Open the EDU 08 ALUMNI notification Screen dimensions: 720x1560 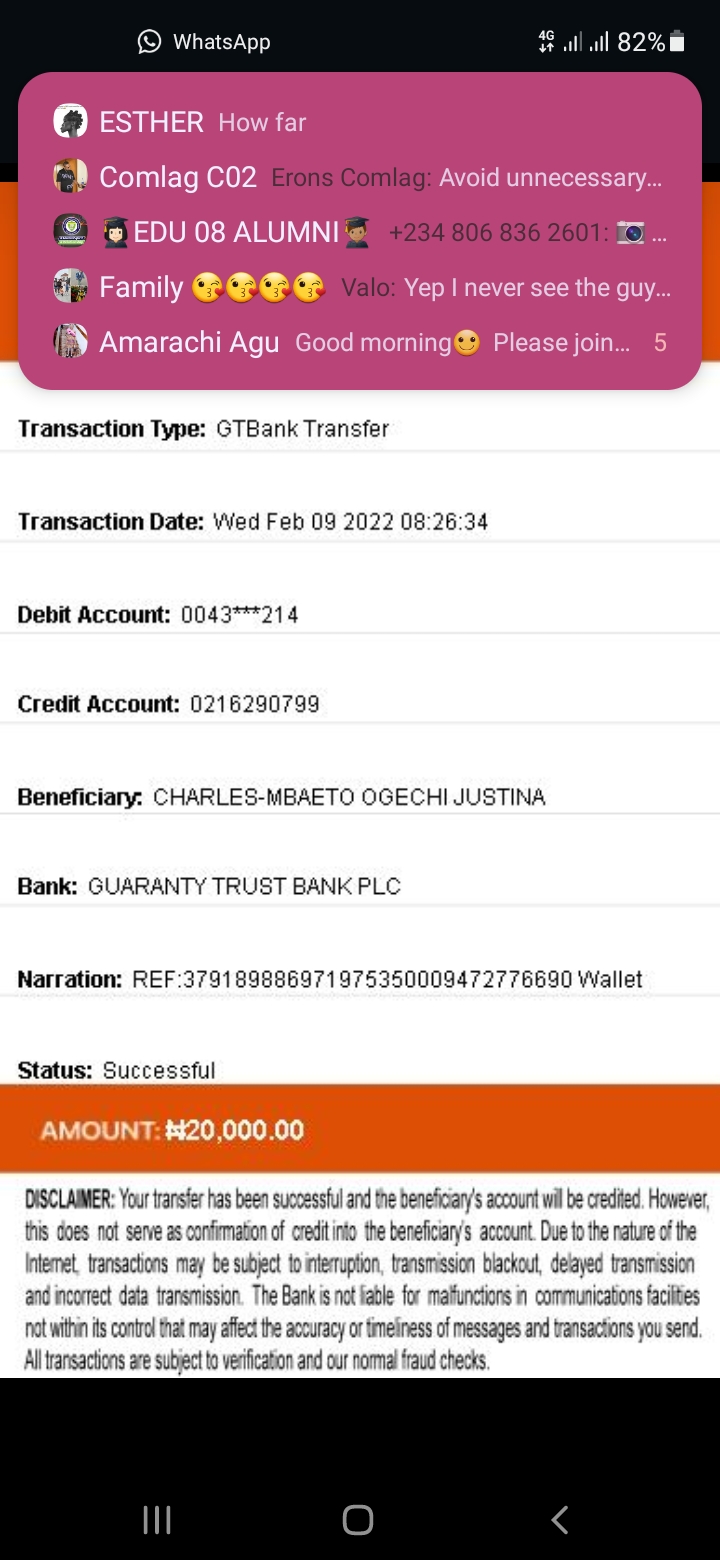(360, 232)
